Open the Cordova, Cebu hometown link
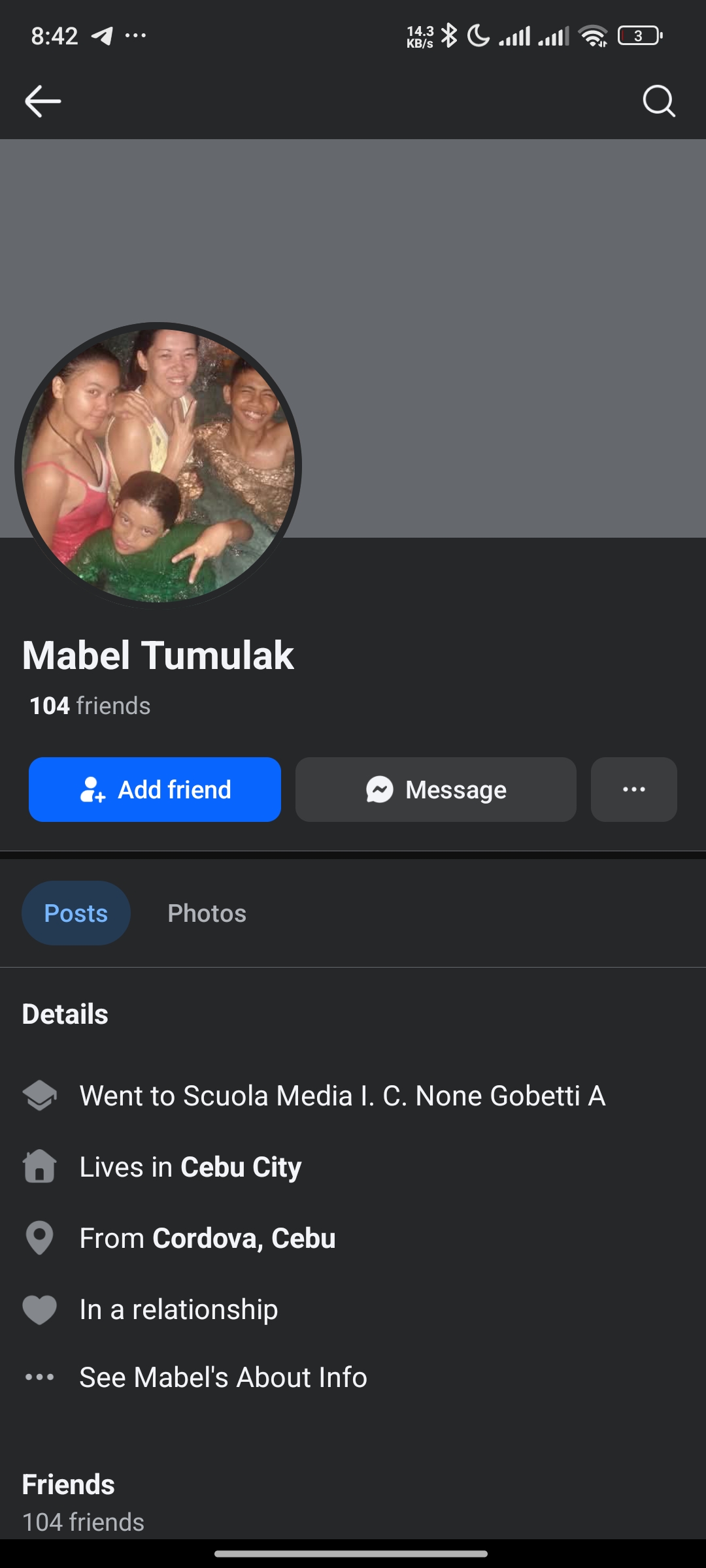The height and width of the screenshot is (1568, 706). [x=244, y=1238]
